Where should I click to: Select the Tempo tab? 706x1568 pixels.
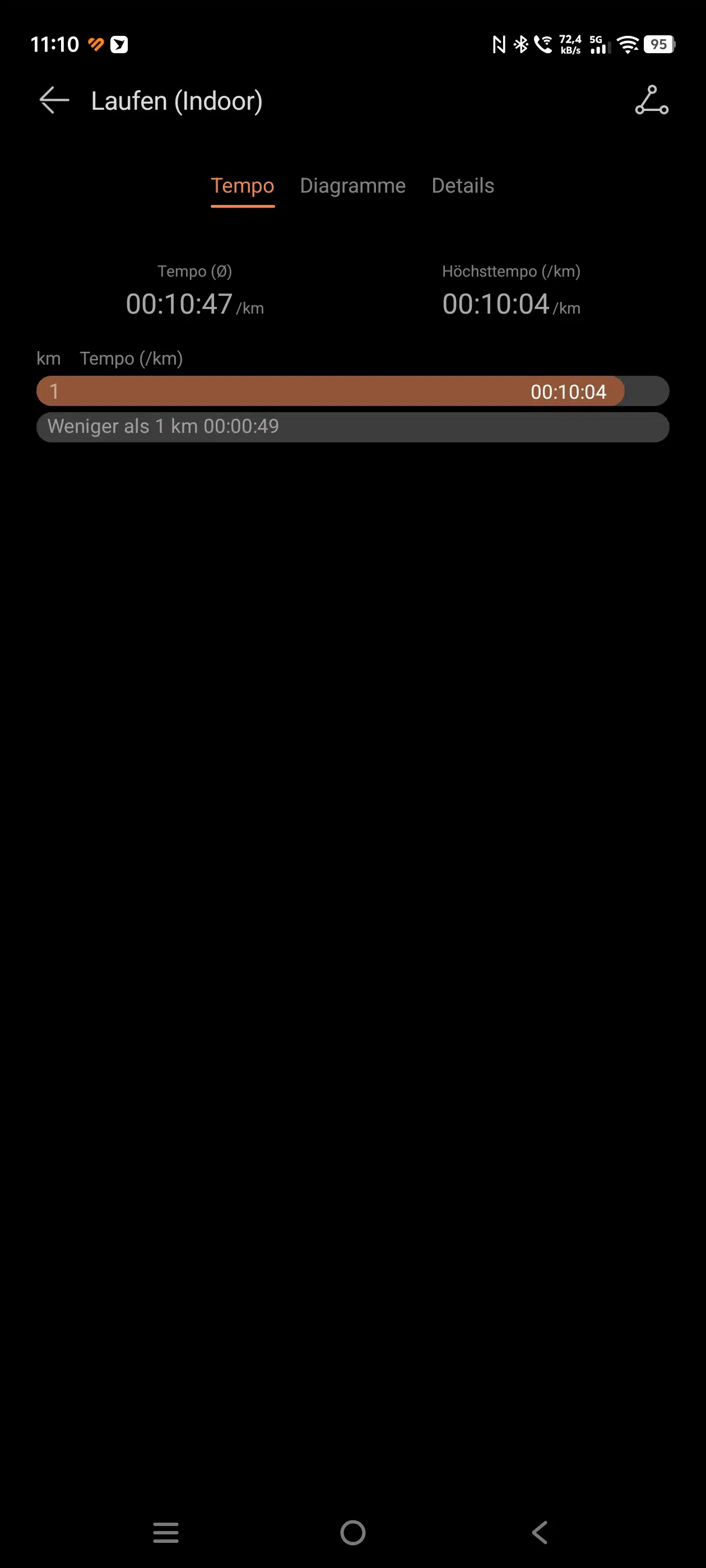click(x=243, y=186)
